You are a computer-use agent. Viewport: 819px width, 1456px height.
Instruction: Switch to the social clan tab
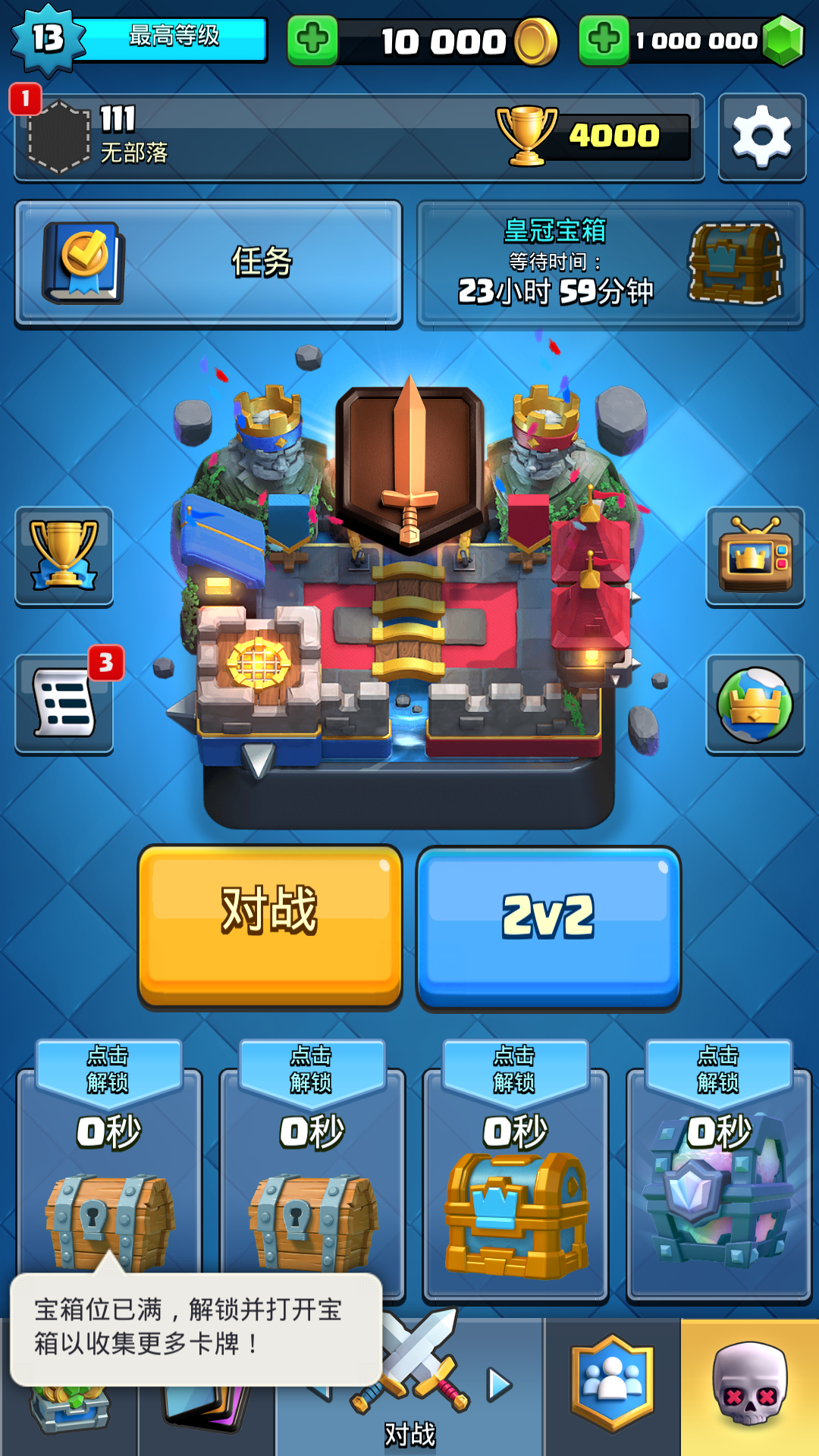click(x=612, y=1384)
